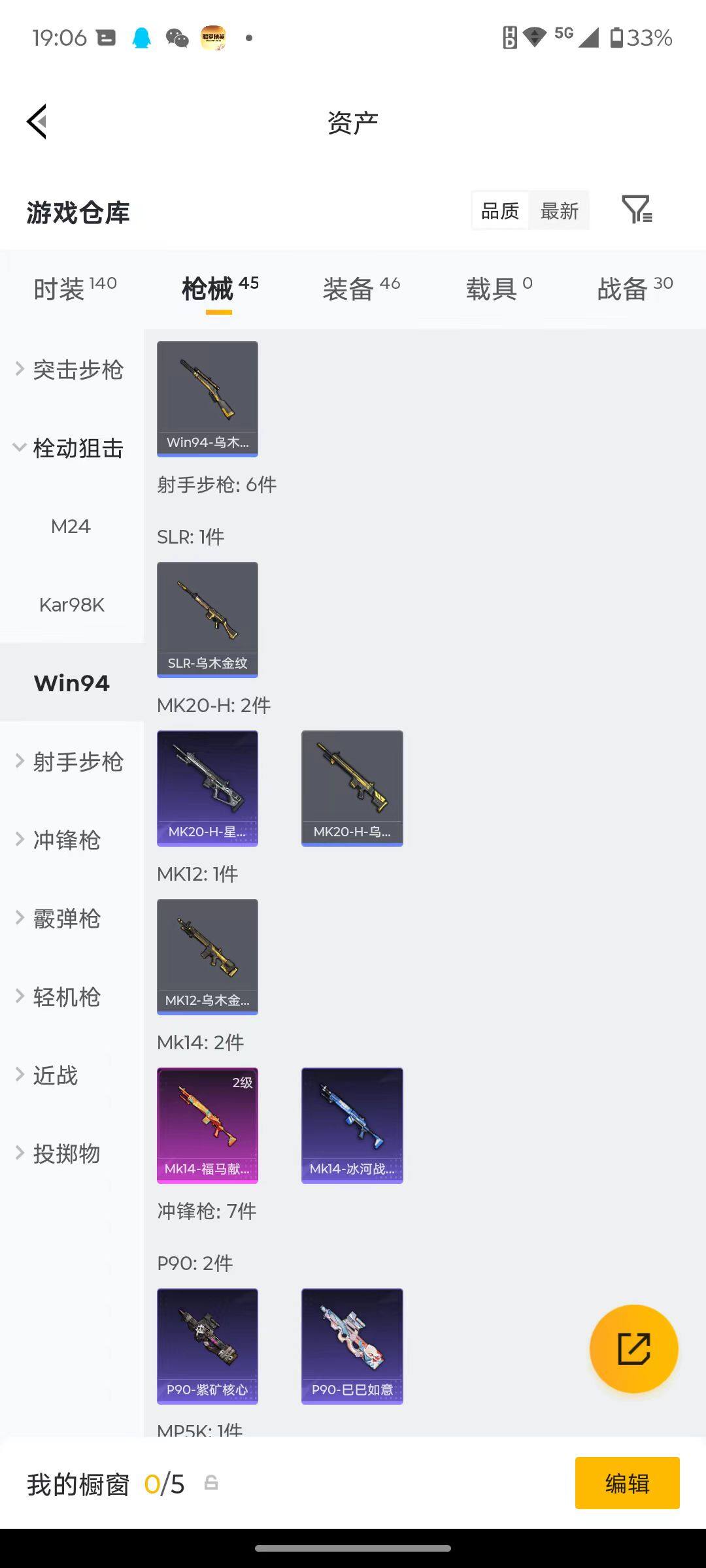706x1568 pixels.
Task: Select Kar98K in the sniper list
Action: coord(71,604)
